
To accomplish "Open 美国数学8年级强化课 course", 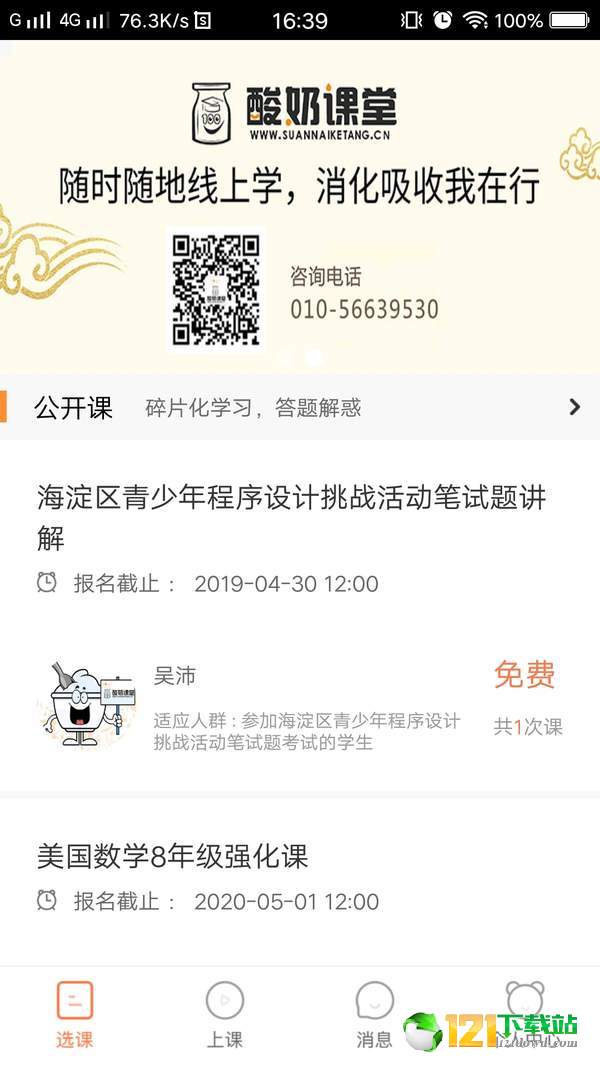I will [x=172, y=856].
